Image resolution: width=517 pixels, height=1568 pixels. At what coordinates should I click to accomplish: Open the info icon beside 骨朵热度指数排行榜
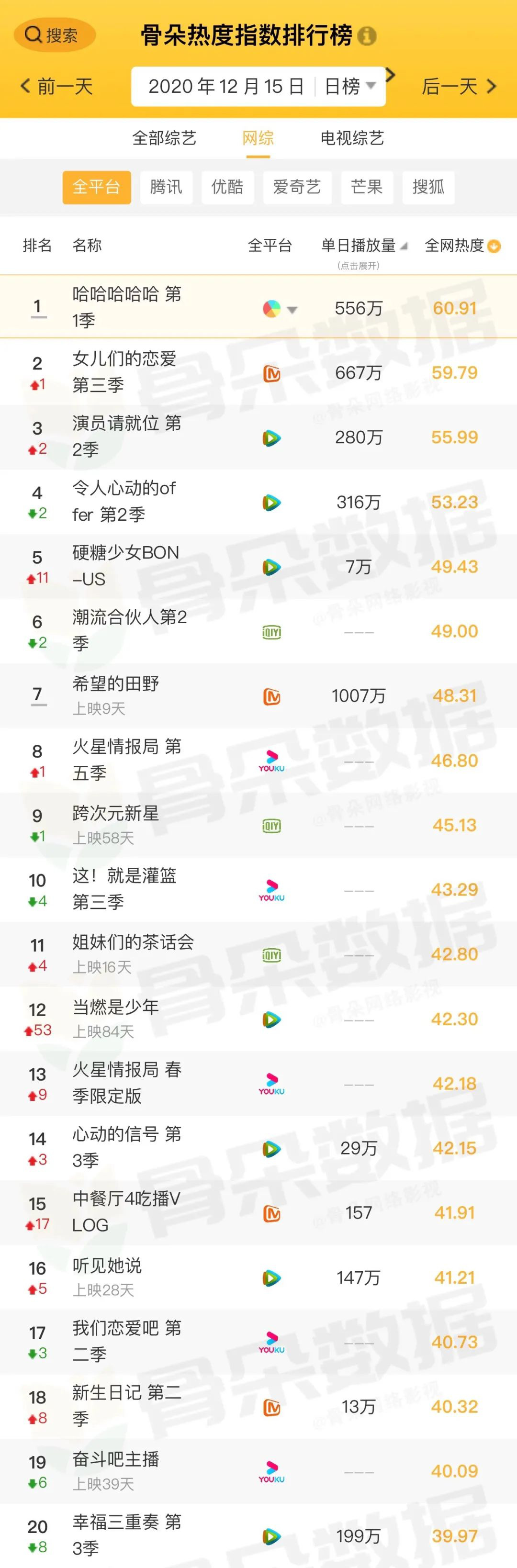coord(367,36)
